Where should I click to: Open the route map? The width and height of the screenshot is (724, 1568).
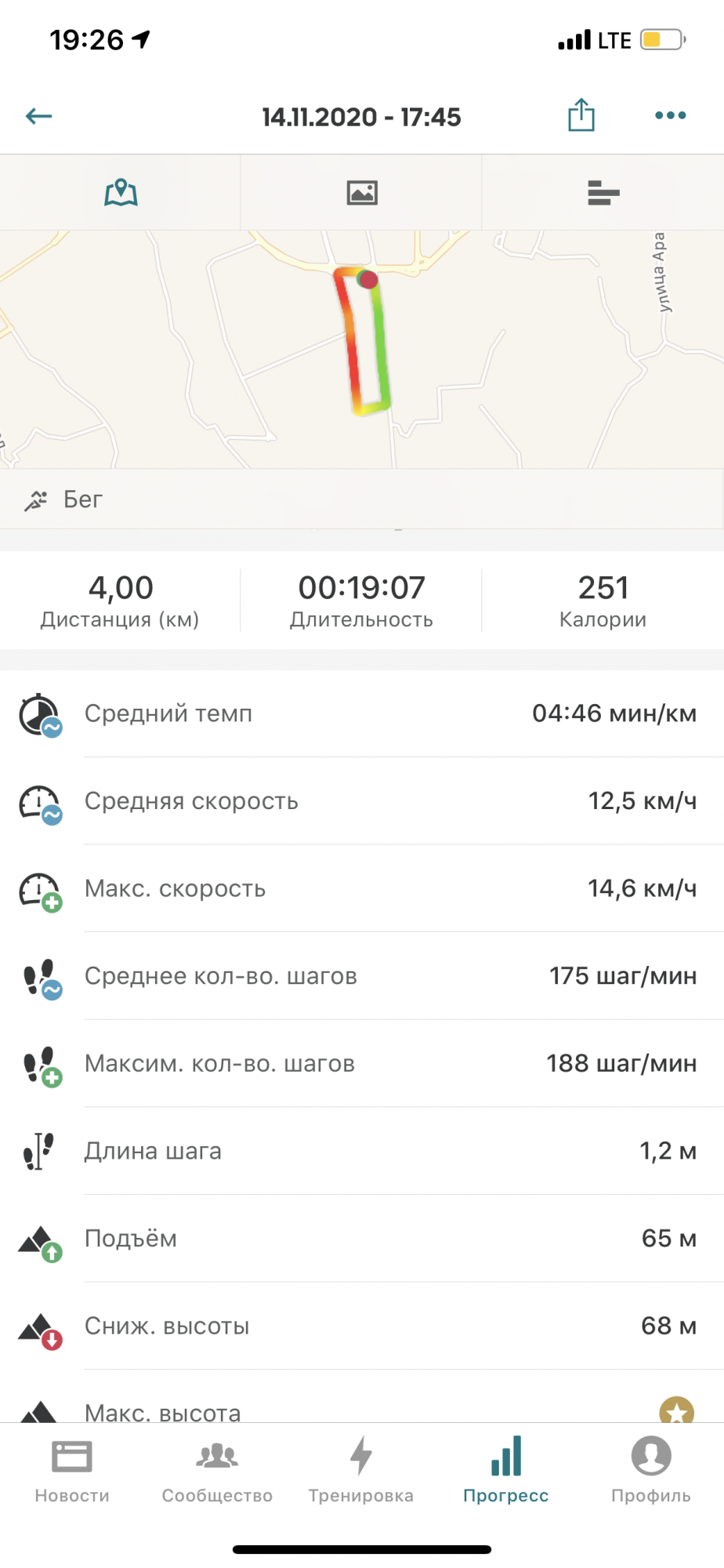[361, 349]
